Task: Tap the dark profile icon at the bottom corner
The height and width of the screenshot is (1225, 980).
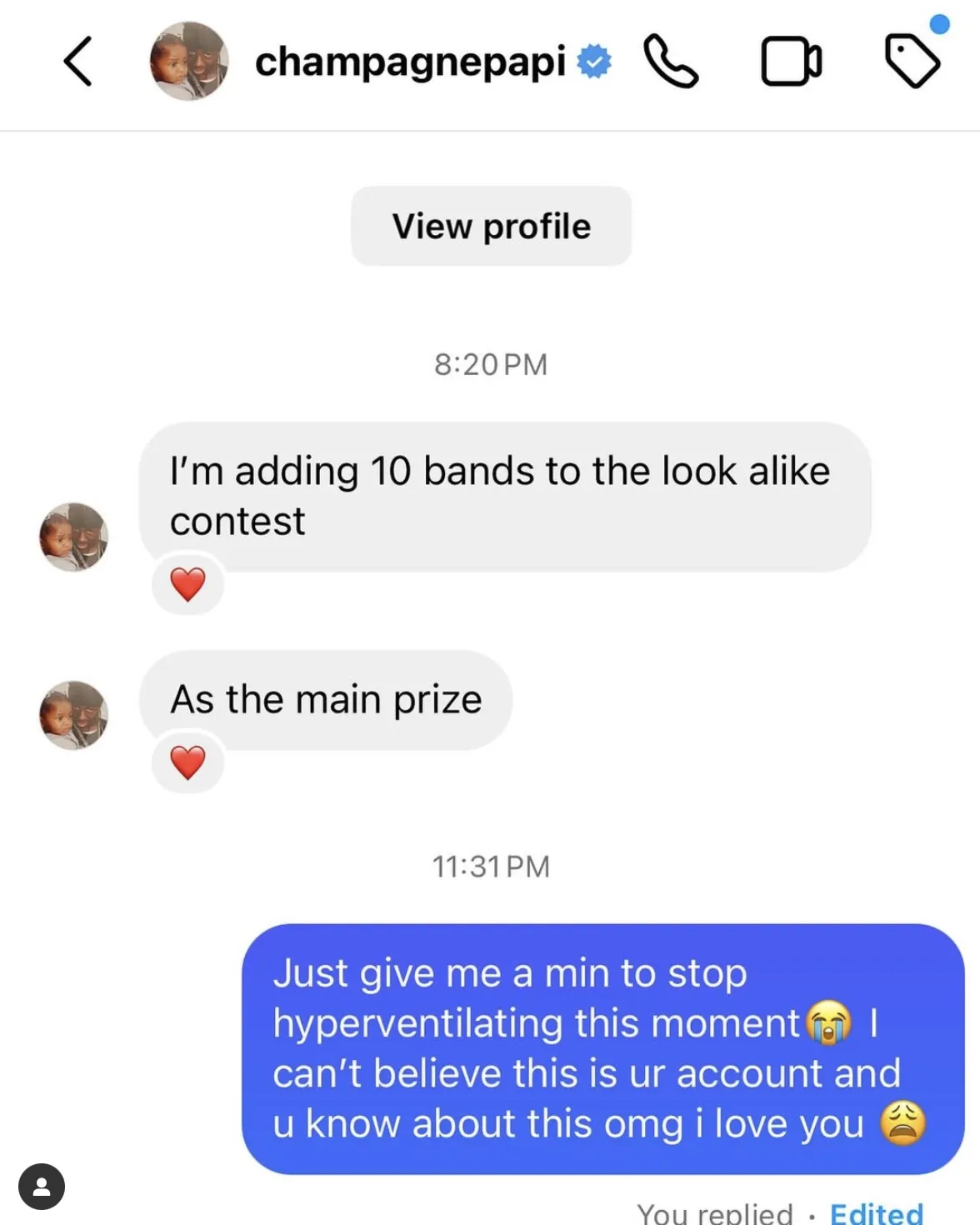Action: click(42, 1186)
